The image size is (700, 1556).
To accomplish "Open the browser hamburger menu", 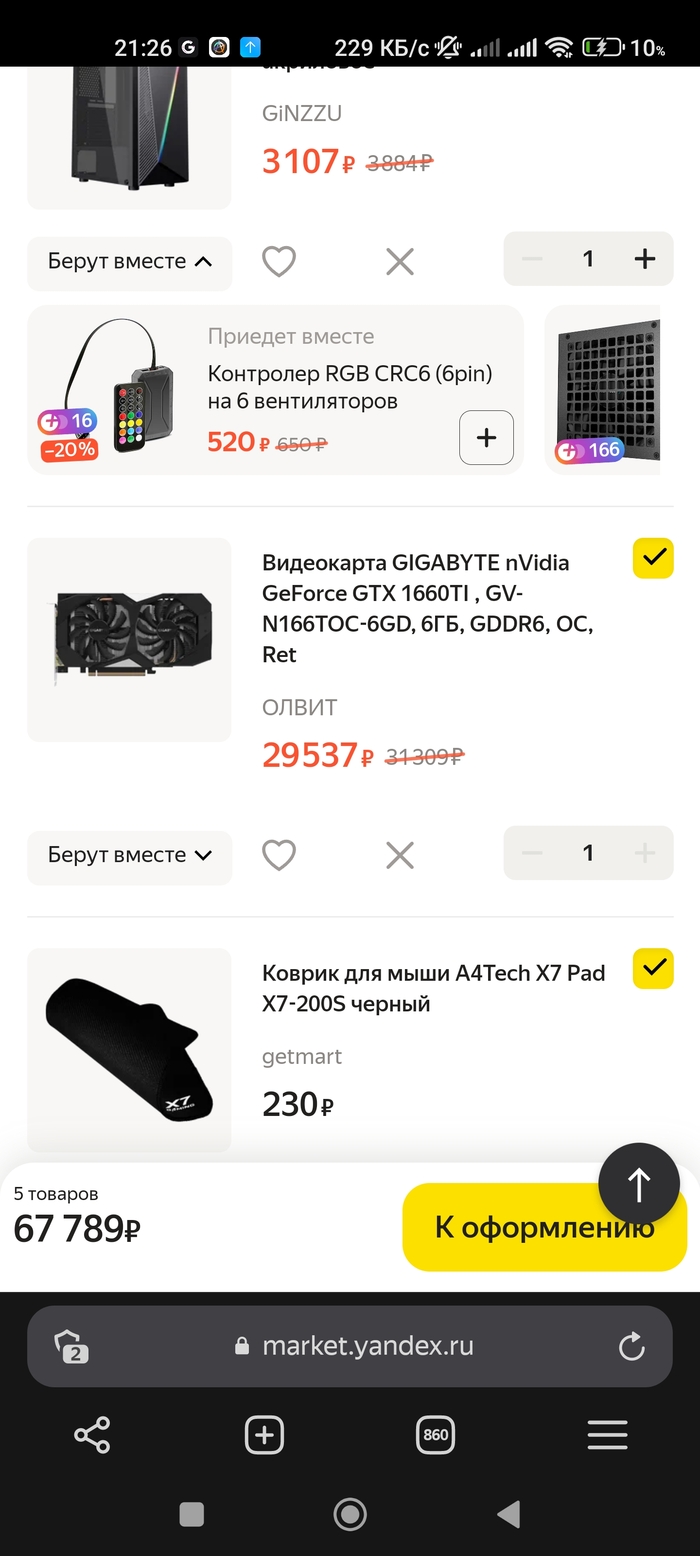I will click(607, 1435).
